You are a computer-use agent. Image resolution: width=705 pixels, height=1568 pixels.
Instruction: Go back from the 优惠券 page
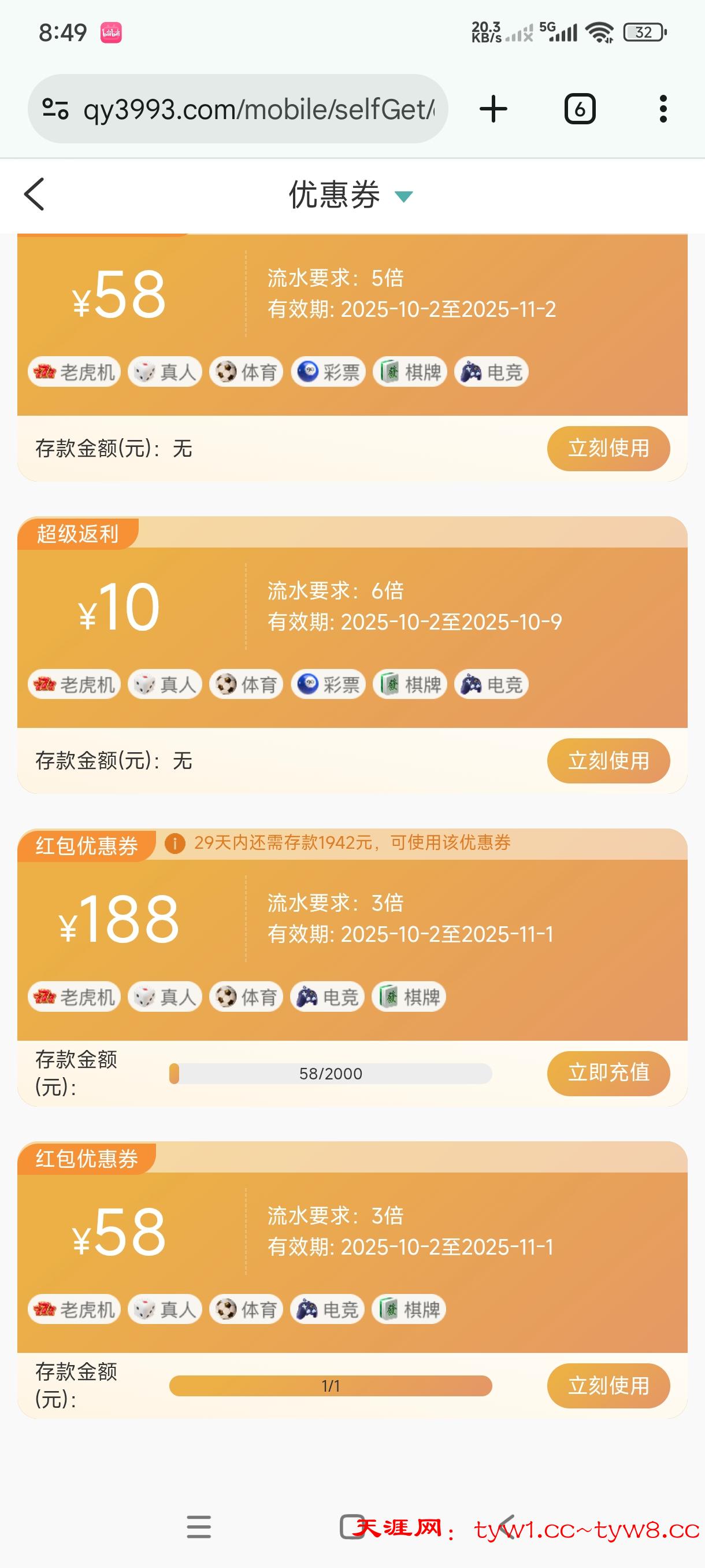pyautogui.click(x=35, y=195)
